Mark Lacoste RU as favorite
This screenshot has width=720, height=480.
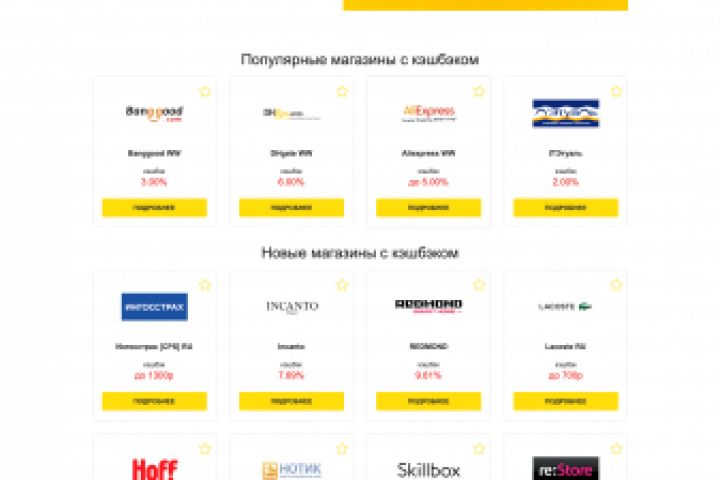click(616, 285)
